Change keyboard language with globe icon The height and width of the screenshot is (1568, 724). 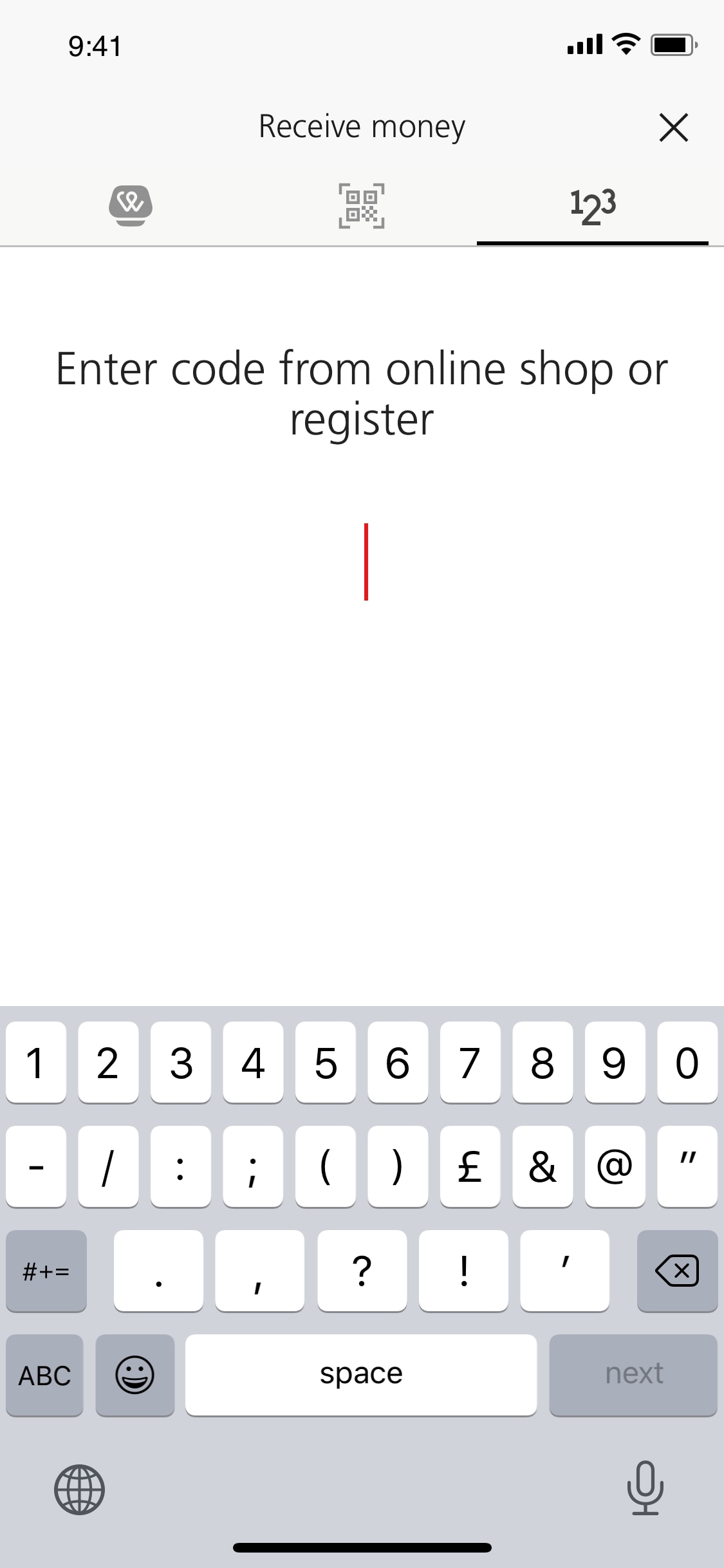click(x=79, y=1489)
